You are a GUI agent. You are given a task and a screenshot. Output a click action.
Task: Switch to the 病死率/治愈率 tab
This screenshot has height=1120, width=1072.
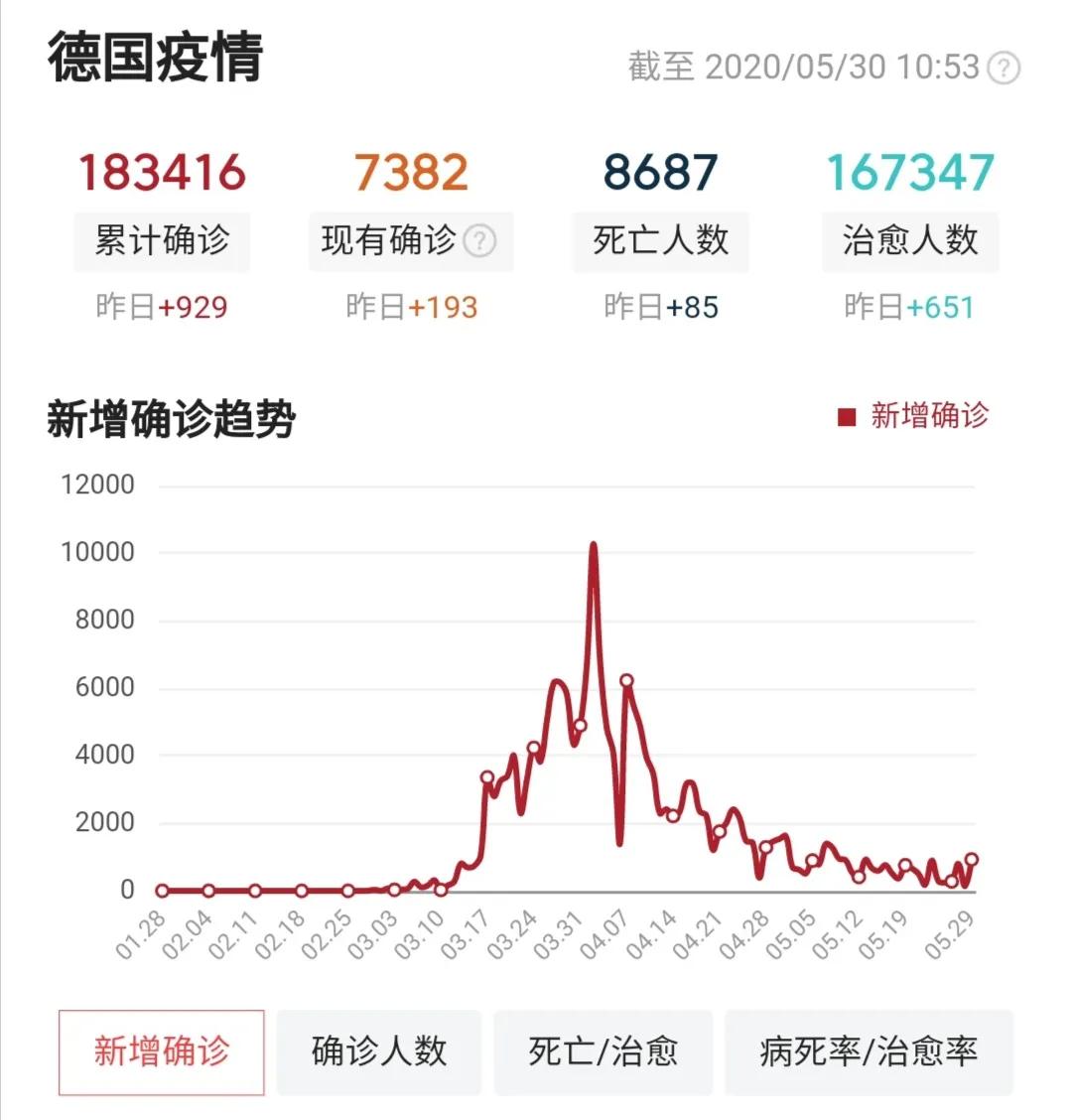click(x=868, y=1052)
